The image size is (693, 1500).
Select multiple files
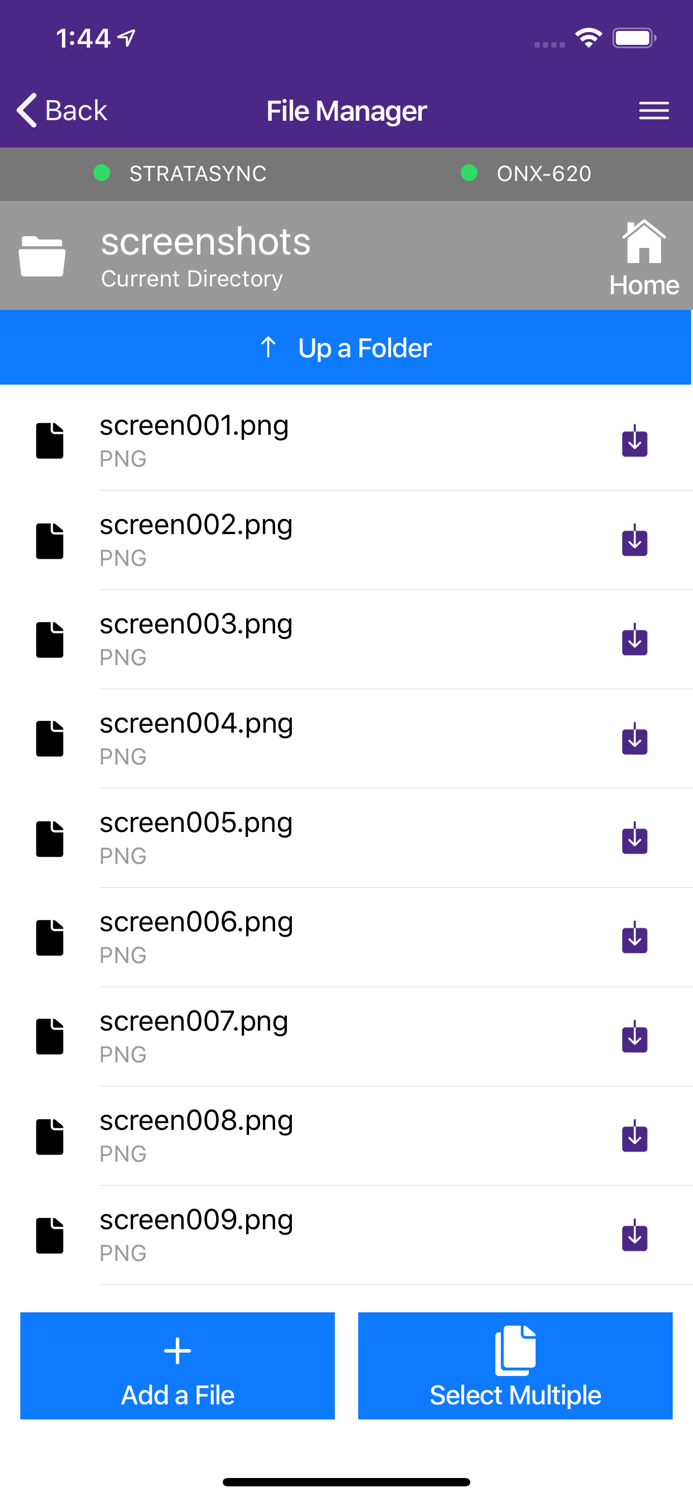(x=515, y=1366)
